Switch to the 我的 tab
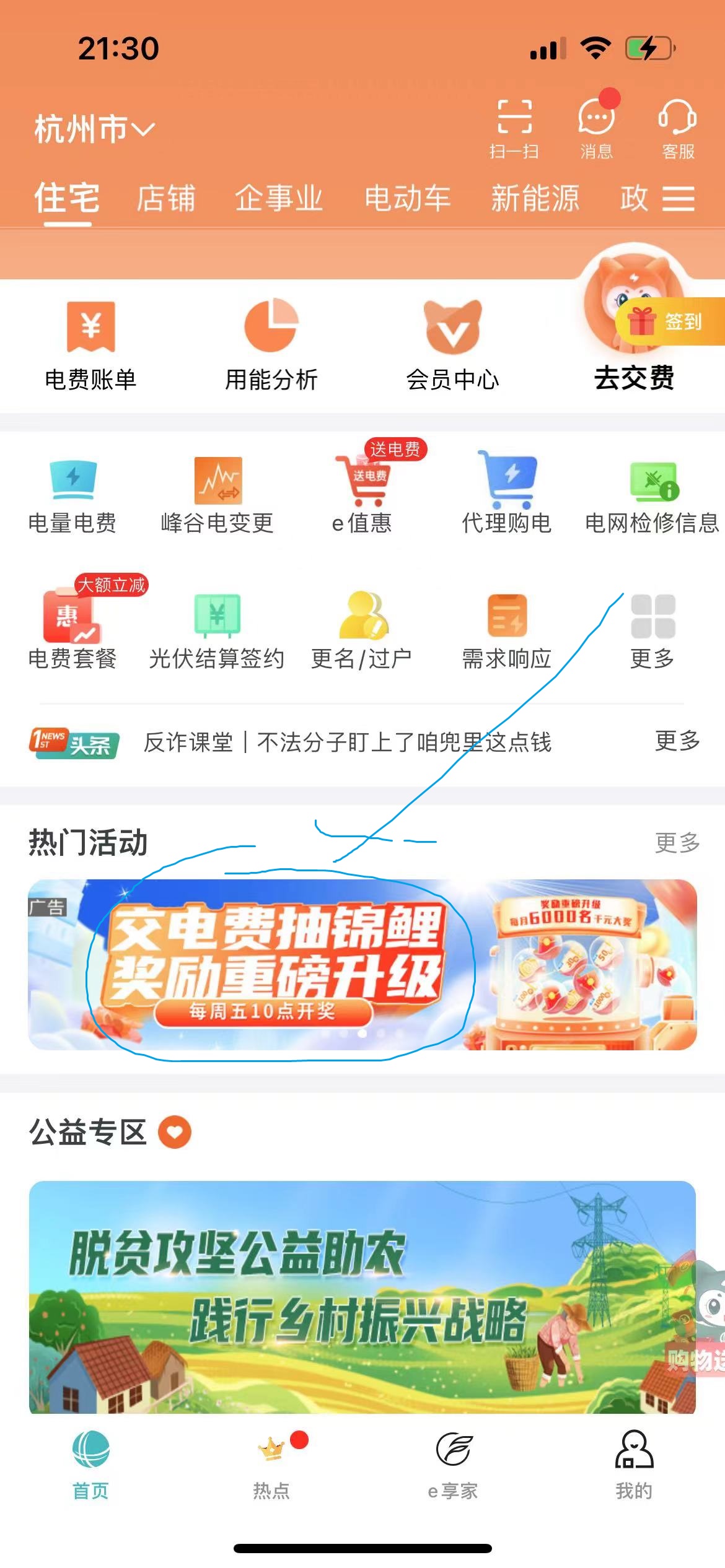This screenshot has width=725, height=1568. pos(634,1465)
